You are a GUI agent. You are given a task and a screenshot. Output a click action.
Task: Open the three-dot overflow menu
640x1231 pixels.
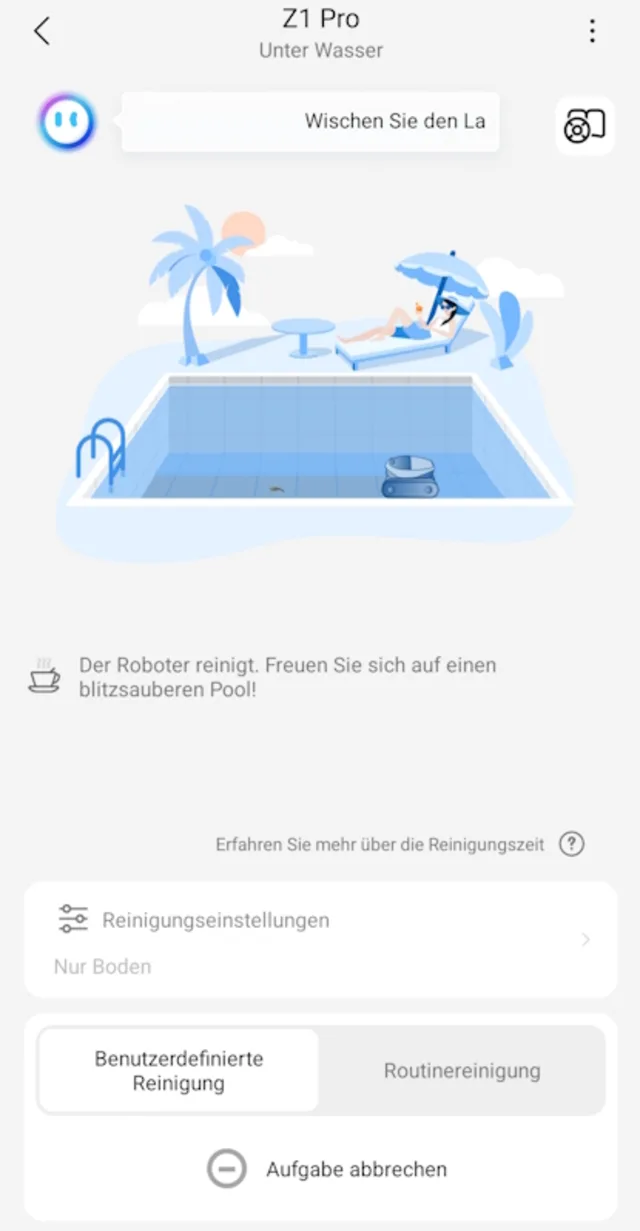[x=592, y=31]
